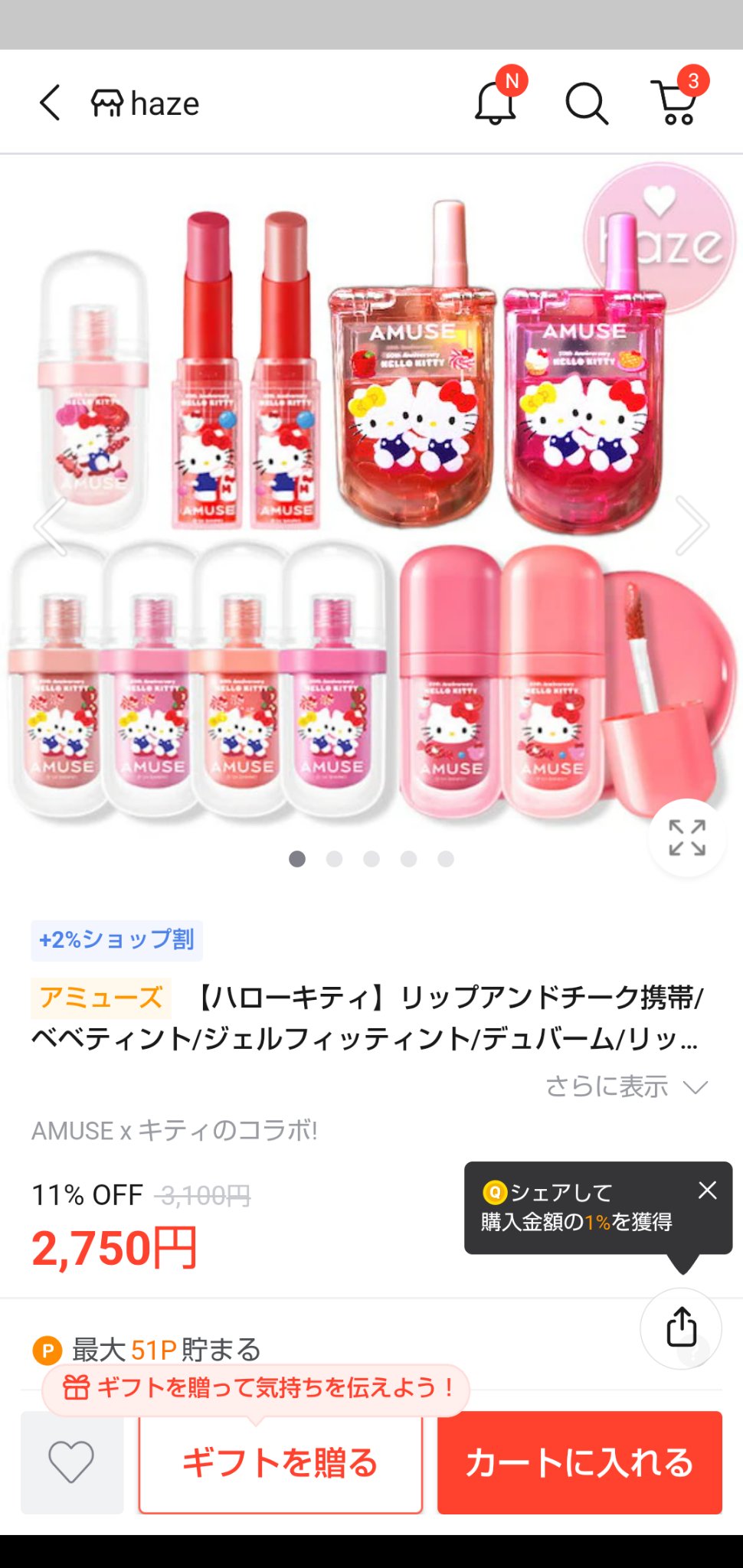Show previous product image
The height and width of the screenshot is (1568, 743).
point(51,525)
